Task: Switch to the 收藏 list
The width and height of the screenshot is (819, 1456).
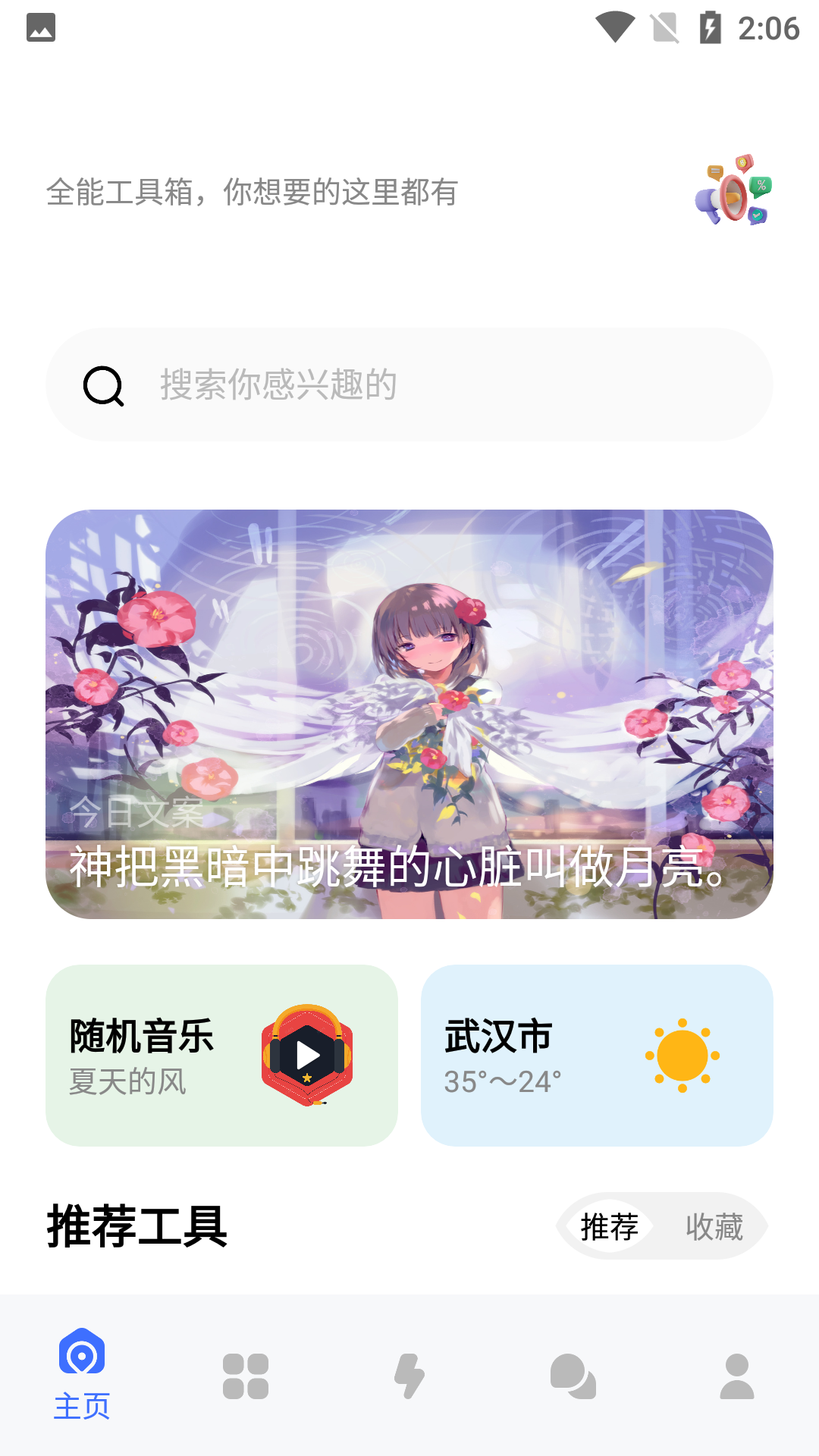Action: (714, 1225)
